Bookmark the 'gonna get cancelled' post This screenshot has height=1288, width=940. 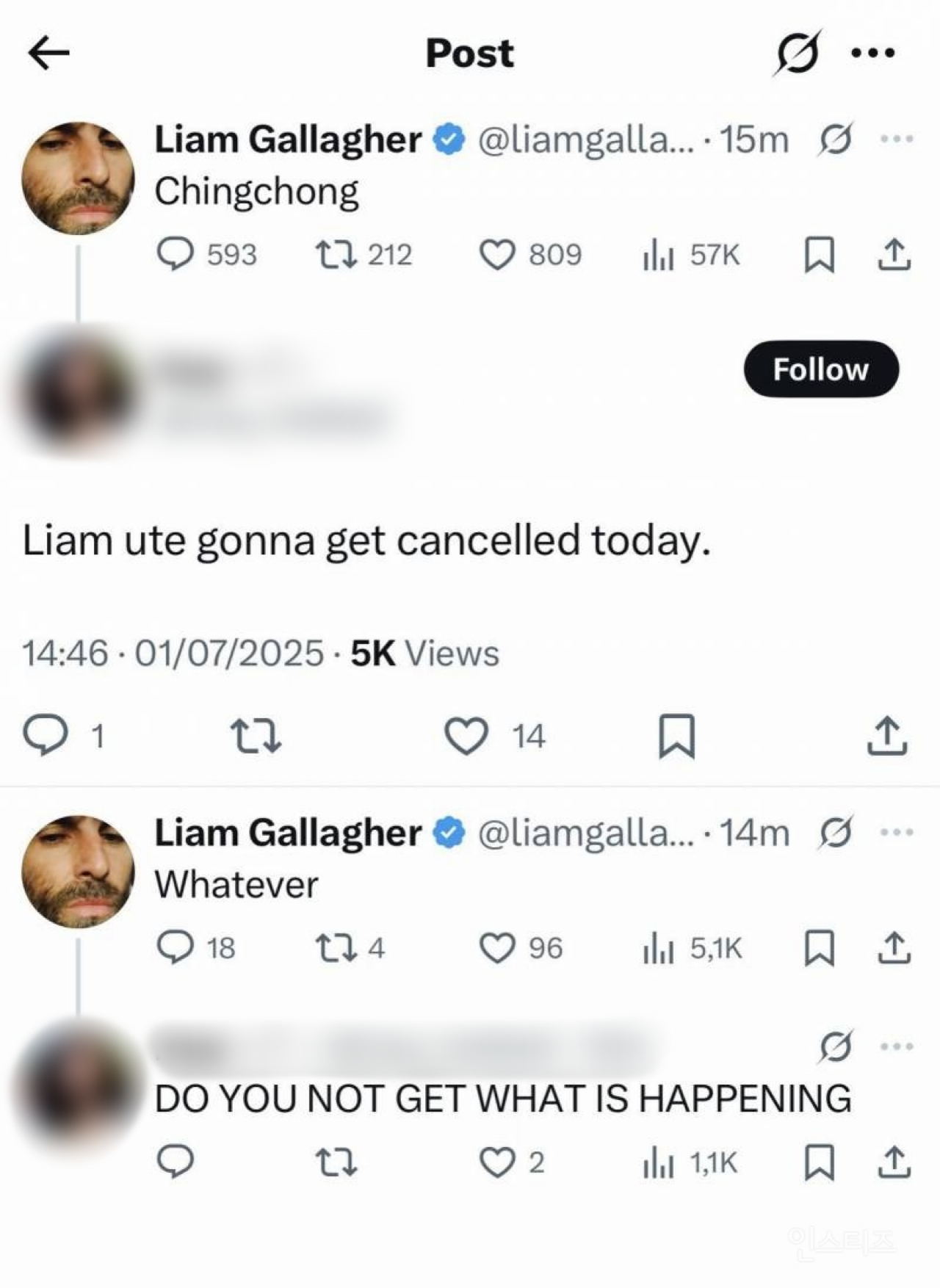coord(676,735)
